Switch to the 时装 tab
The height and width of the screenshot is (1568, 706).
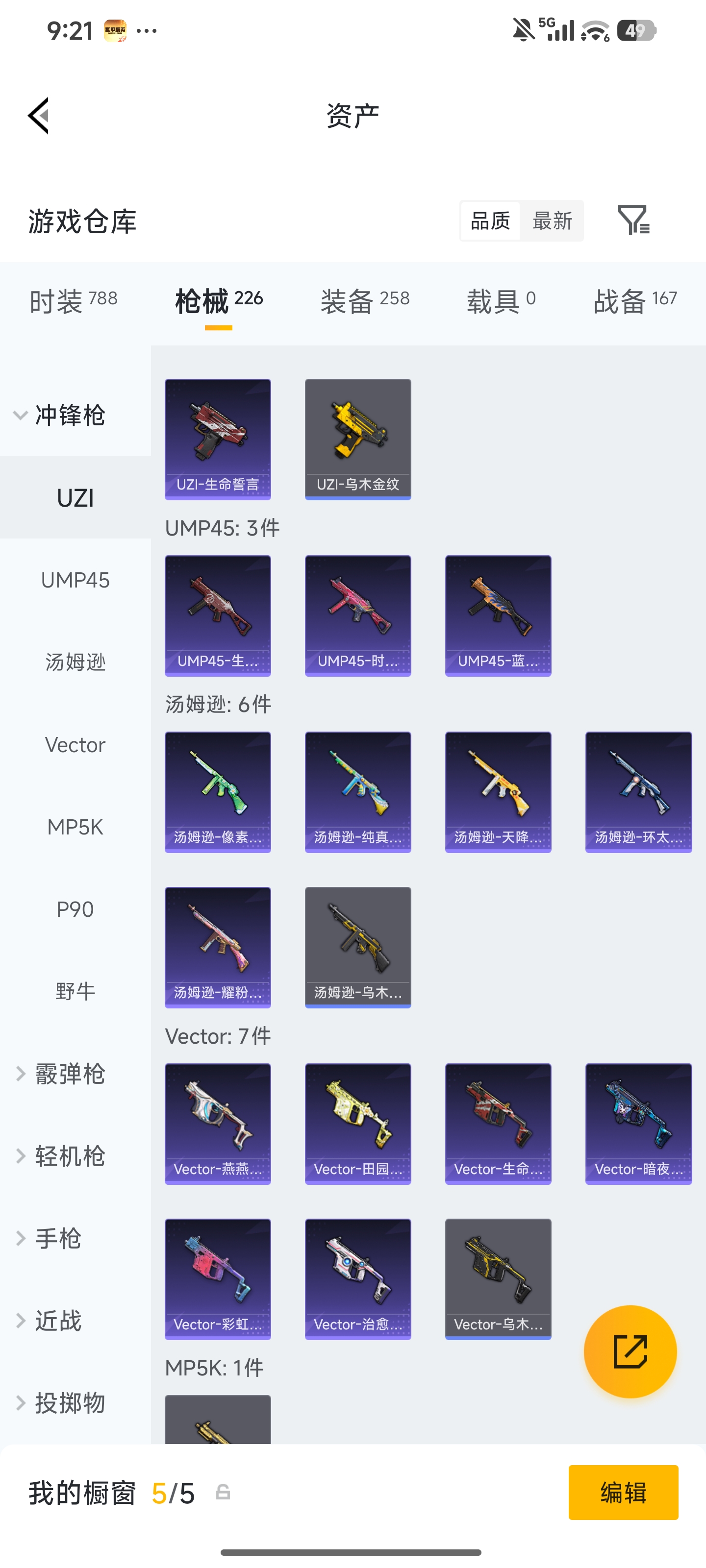(x=74, y=301)
